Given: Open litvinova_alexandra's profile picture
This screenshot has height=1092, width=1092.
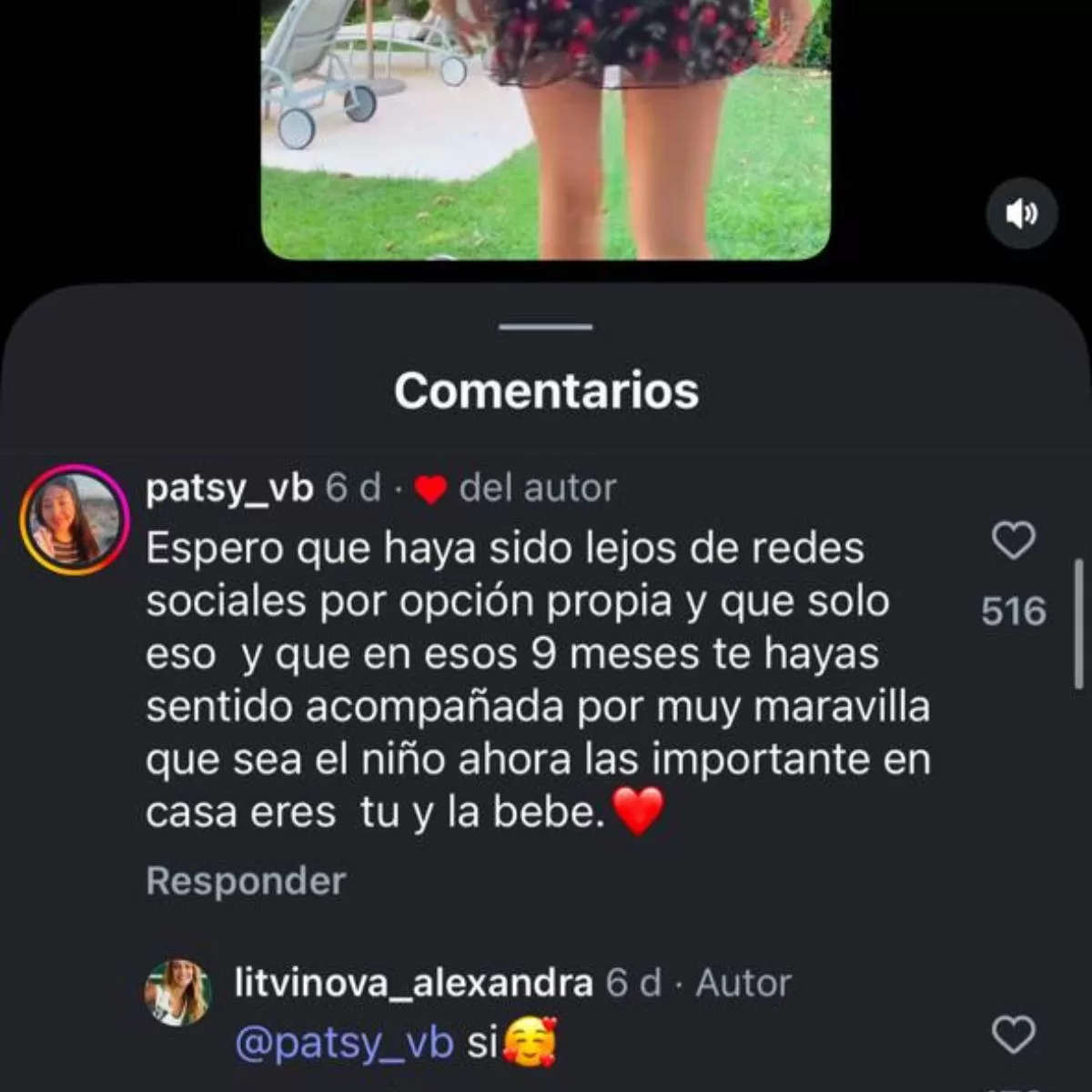Looking at the screenshot, I should click(177, 991).
